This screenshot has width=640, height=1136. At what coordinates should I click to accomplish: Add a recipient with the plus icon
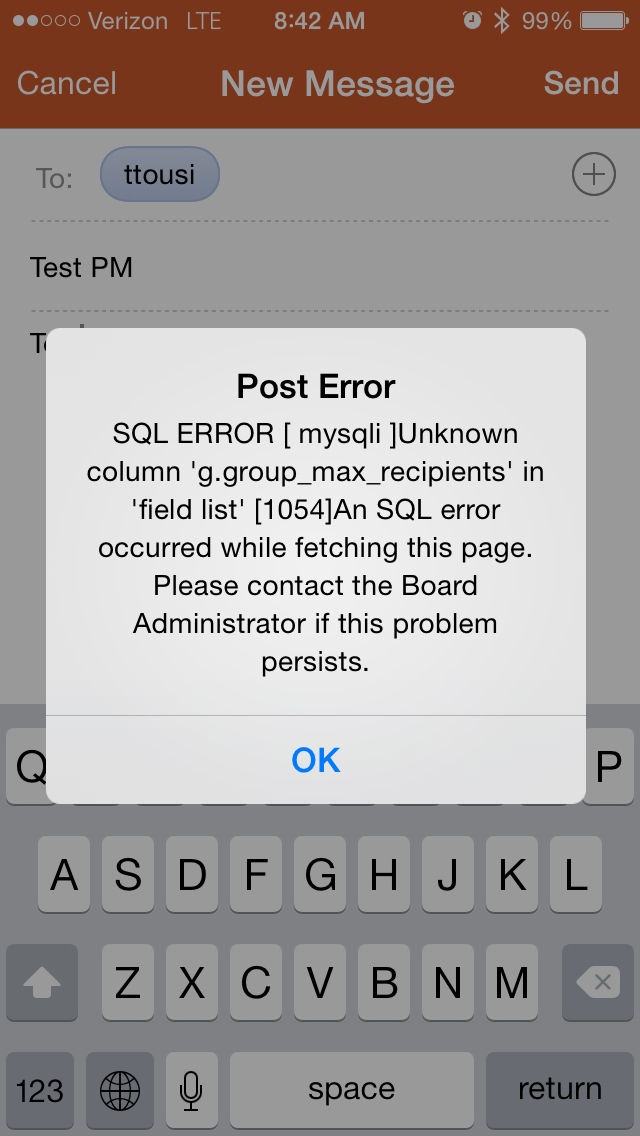coord(592,176)
